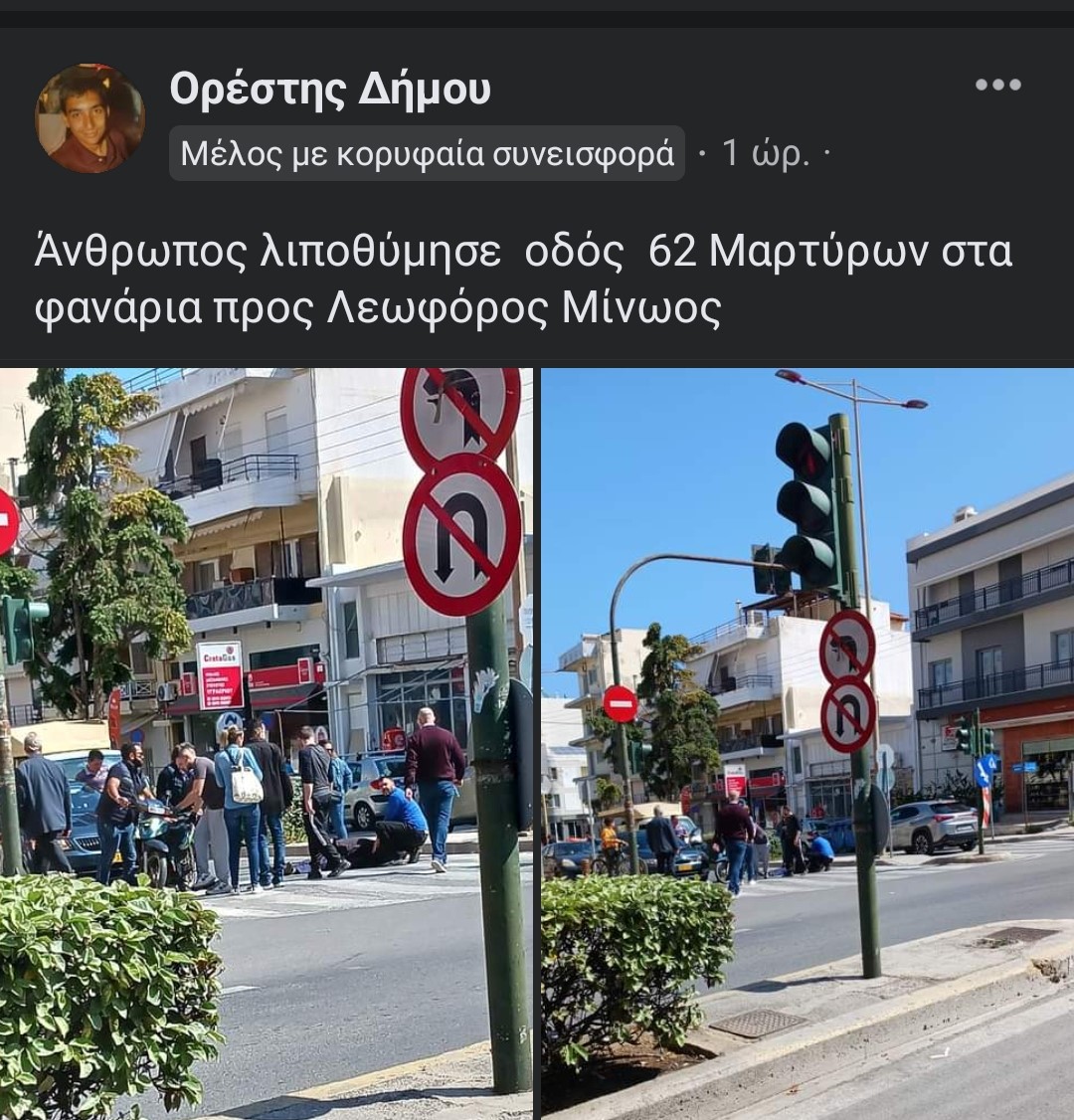The height and width of the screenshot is (1120, 1074).
Task: Tap the Μέλος με κορυφαία συνεισφορά badge
Action: pyautogui.click(x=427, y=154)
